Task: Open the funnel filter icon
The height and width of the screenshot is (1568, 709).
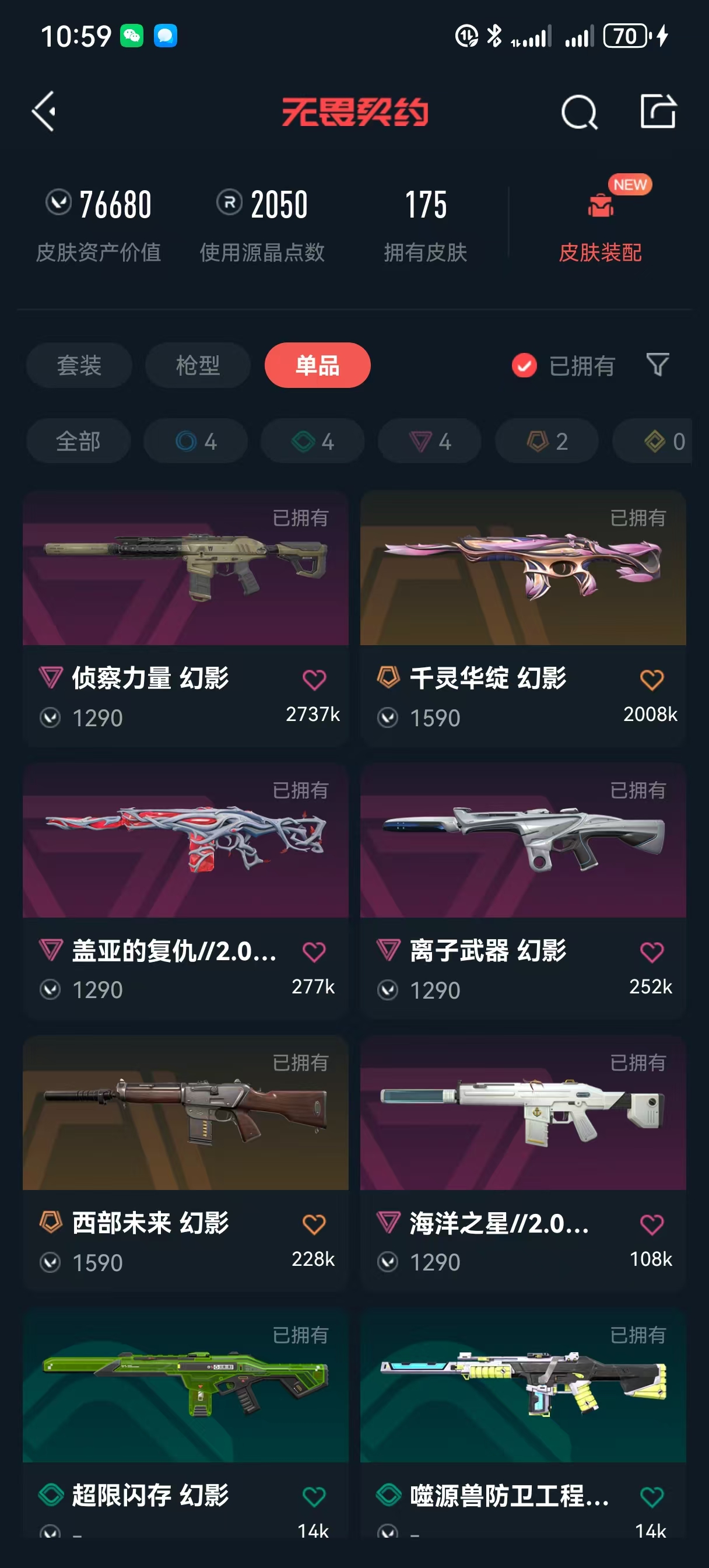Action: click(657, 365)
